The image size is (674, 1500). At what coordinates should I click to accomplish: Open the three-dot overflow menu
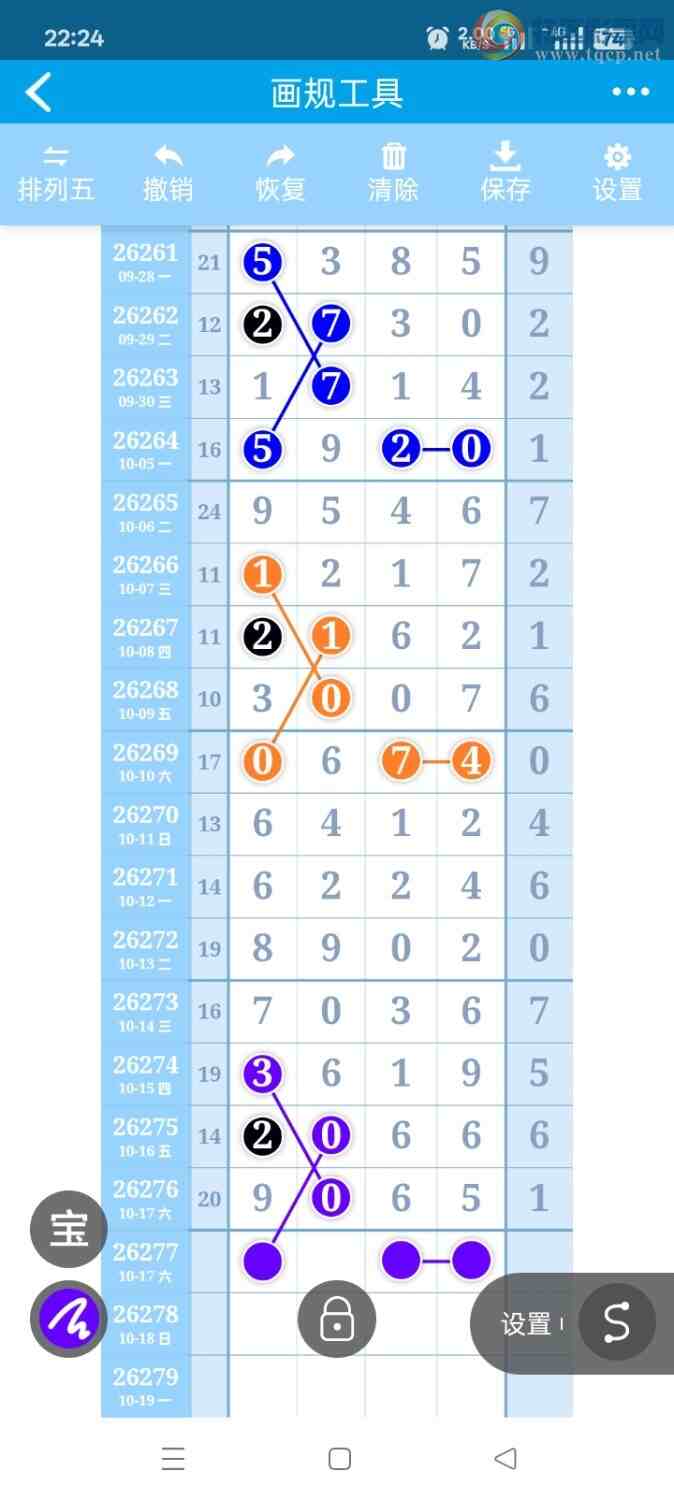click(631, 92)
